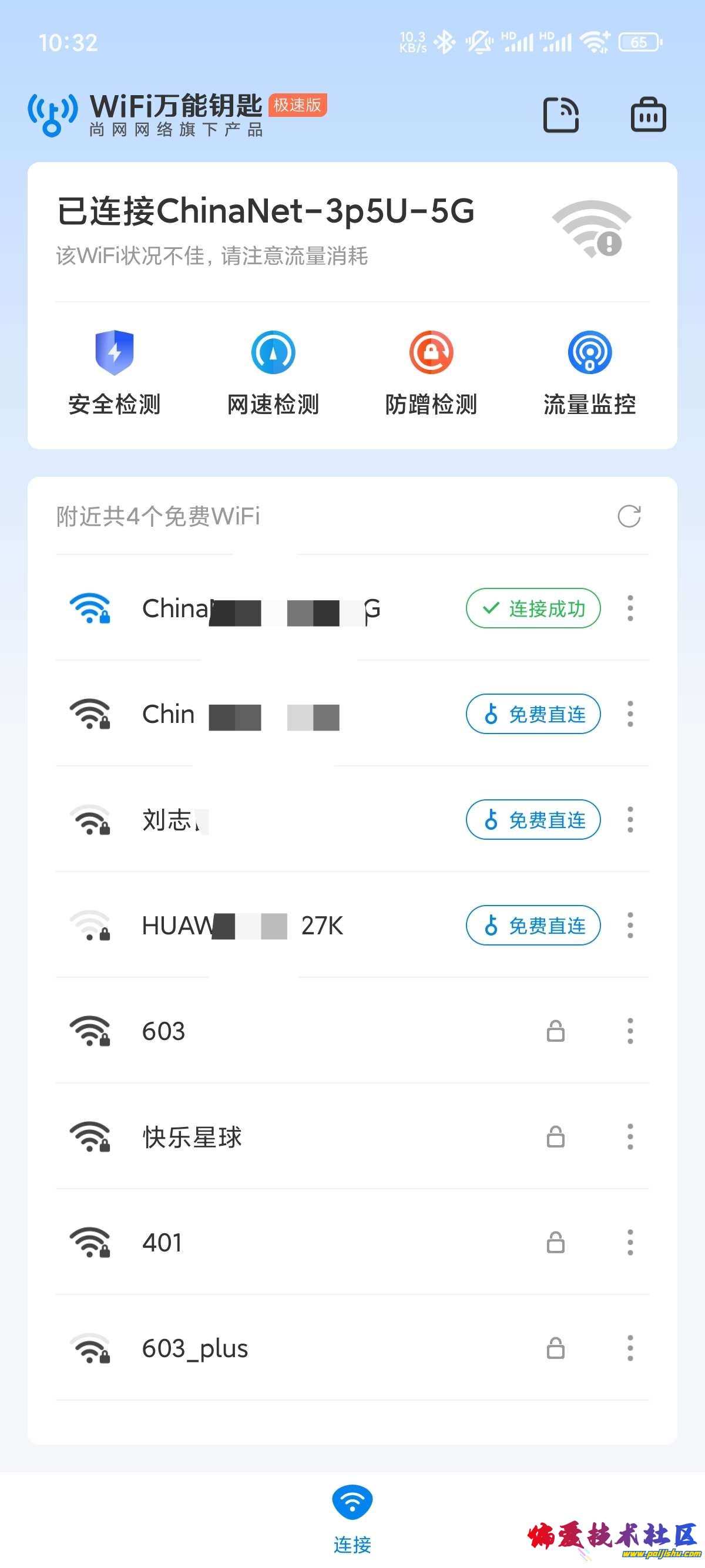Open 防蹭检测 freeloader check
The width and height of the screenshot is (705, 1568).
(x=431, y=372)
